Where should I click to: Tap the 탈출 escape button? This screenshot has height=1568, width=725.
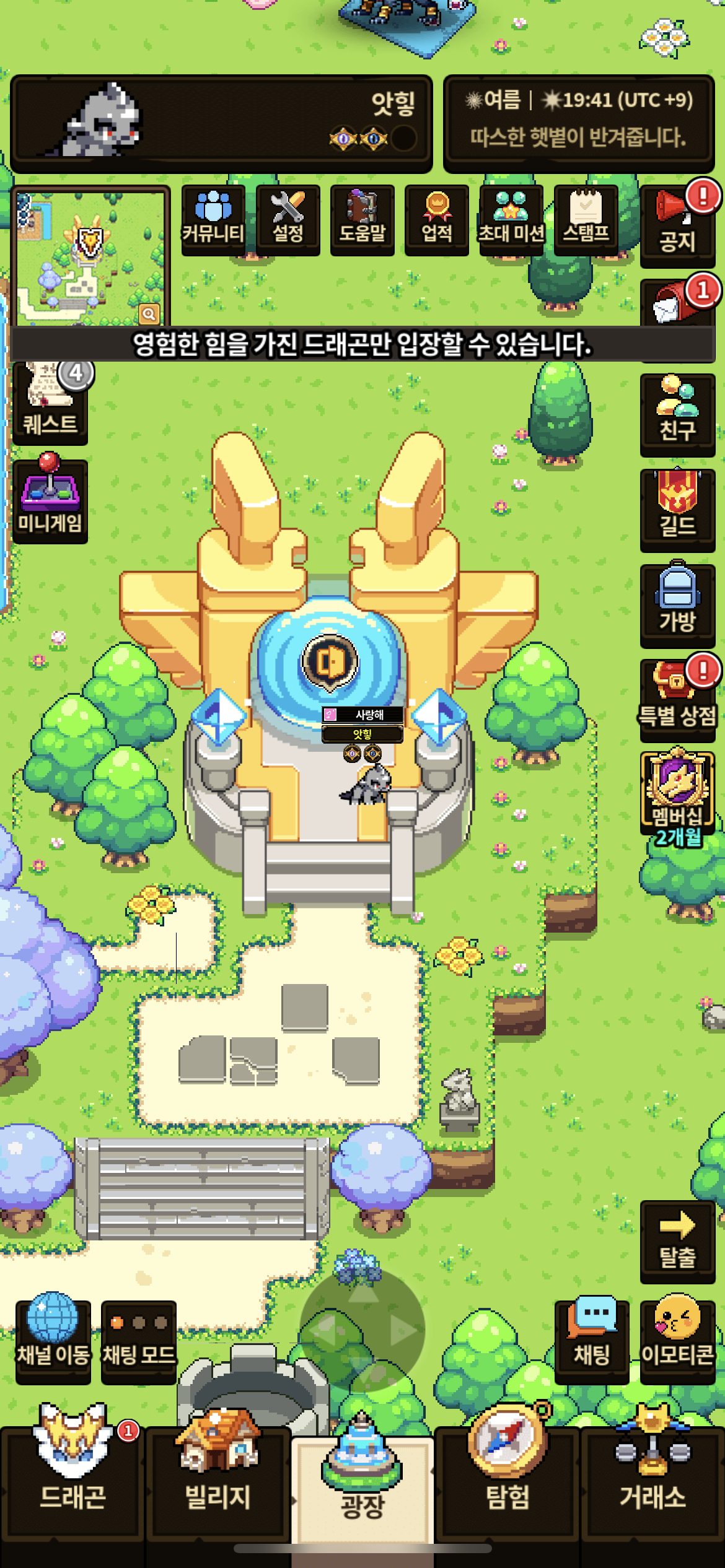coord(677,1240)
